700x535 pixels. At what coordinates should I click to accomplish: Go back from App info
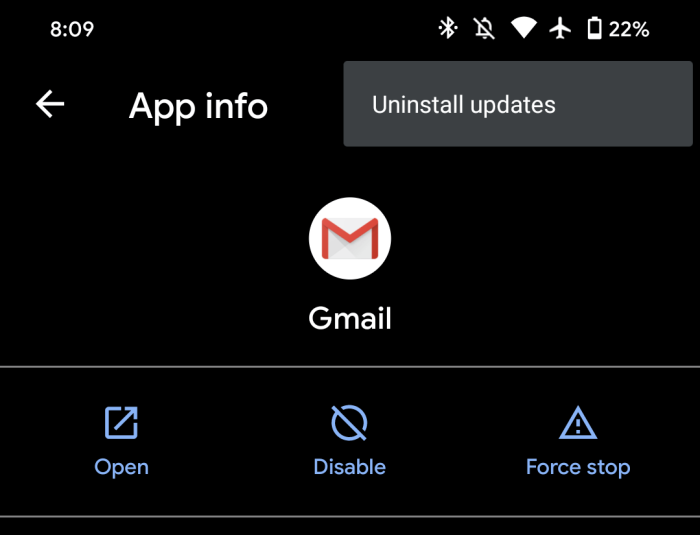pyautogui.click(x=50, y=104)
